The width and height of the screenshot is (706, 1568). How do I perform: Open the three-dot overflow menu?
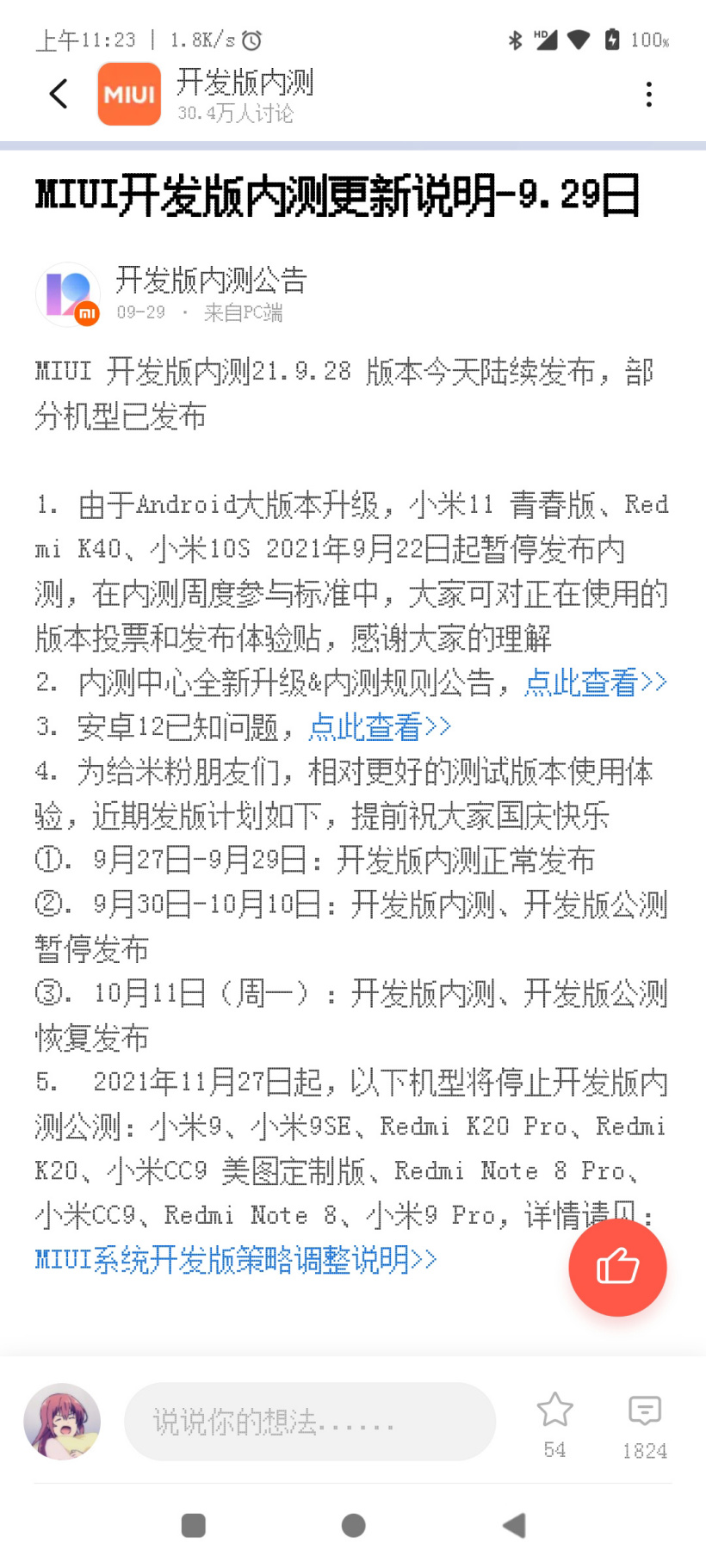coord(649,94)
